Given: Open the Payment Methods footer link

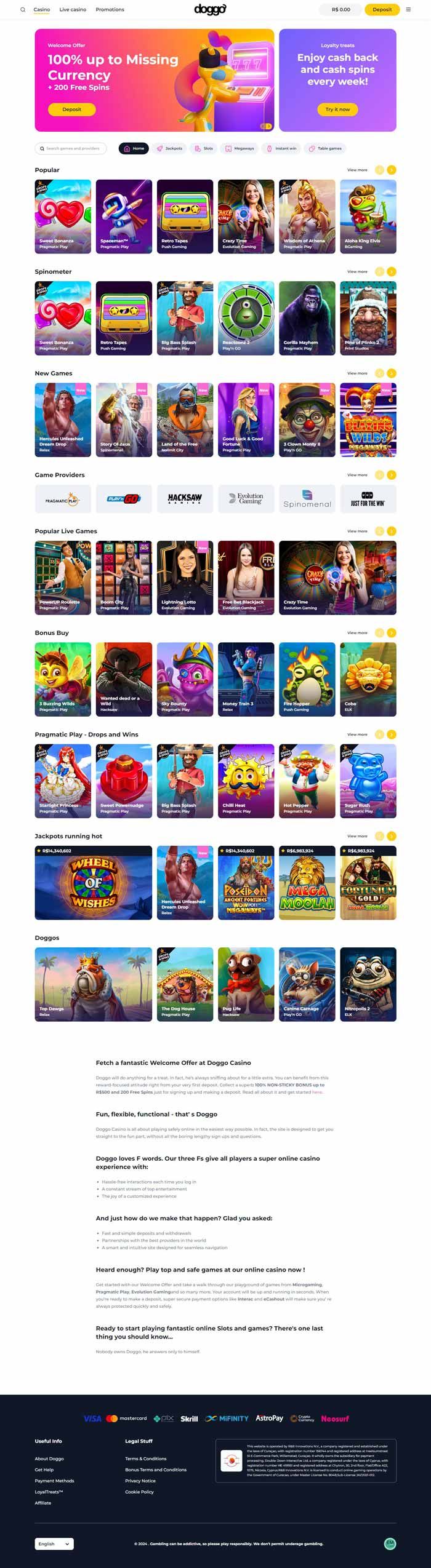Looking at the screenshot, I should point(54,1481).
